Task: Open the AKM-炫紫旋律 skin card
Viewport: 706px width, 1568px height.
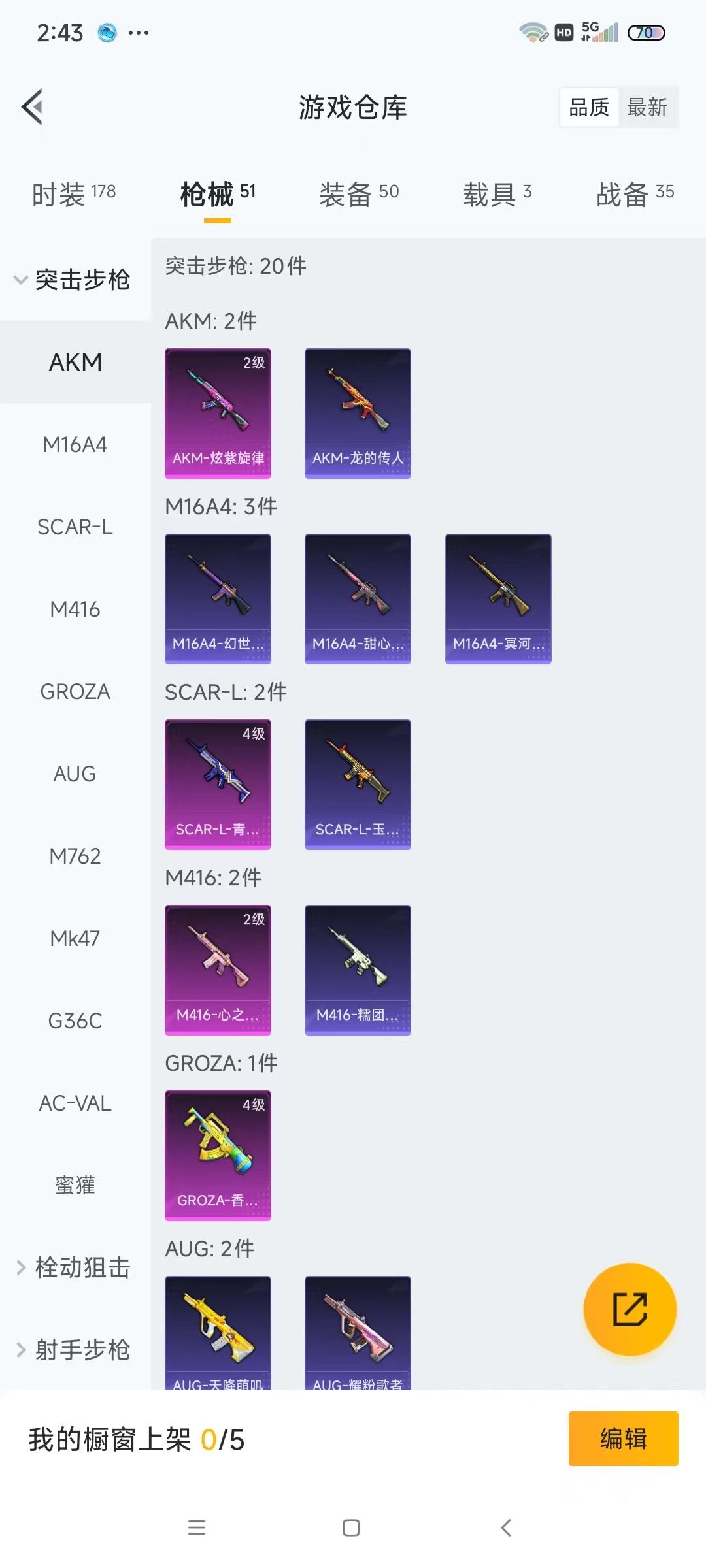Action: 218,414
